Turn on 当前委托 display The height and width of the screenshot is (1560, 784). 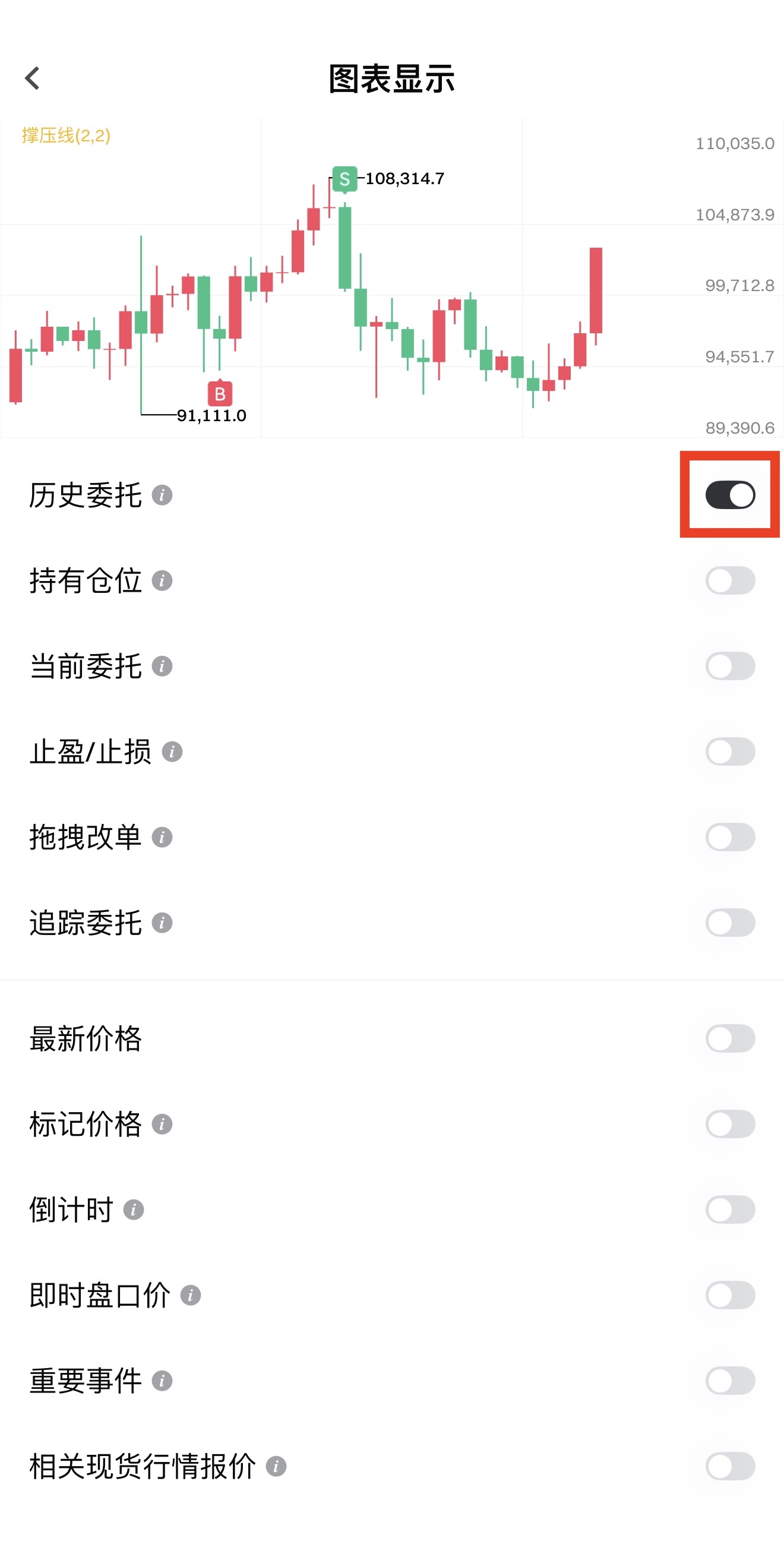point(729,666)
